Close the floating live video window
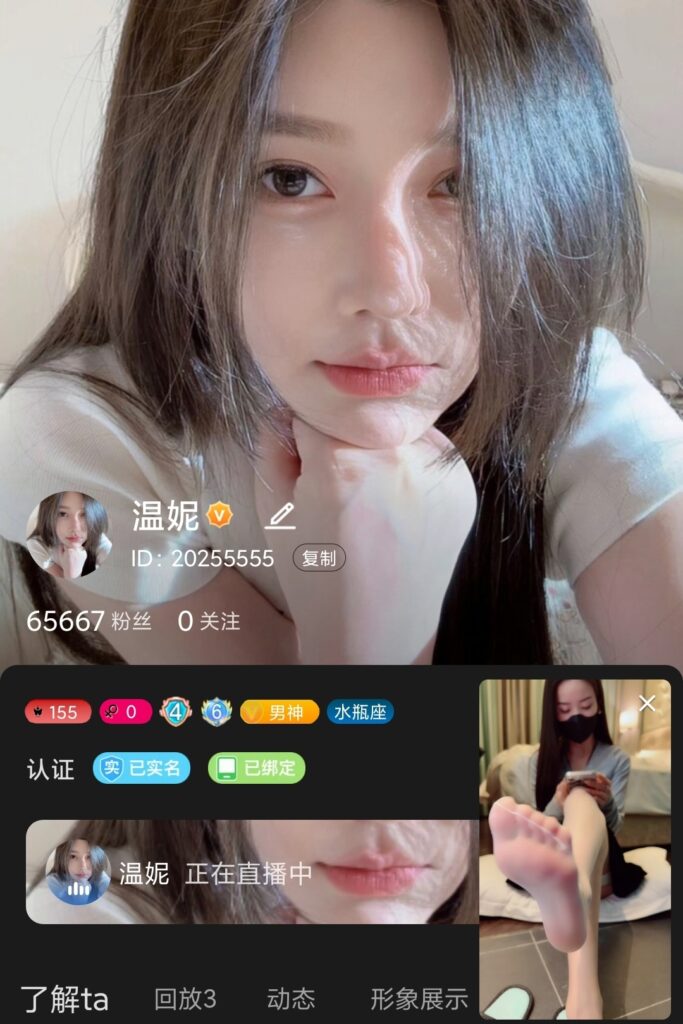Viewport: 683px width, 1024px height. click(x=647, y=703)
